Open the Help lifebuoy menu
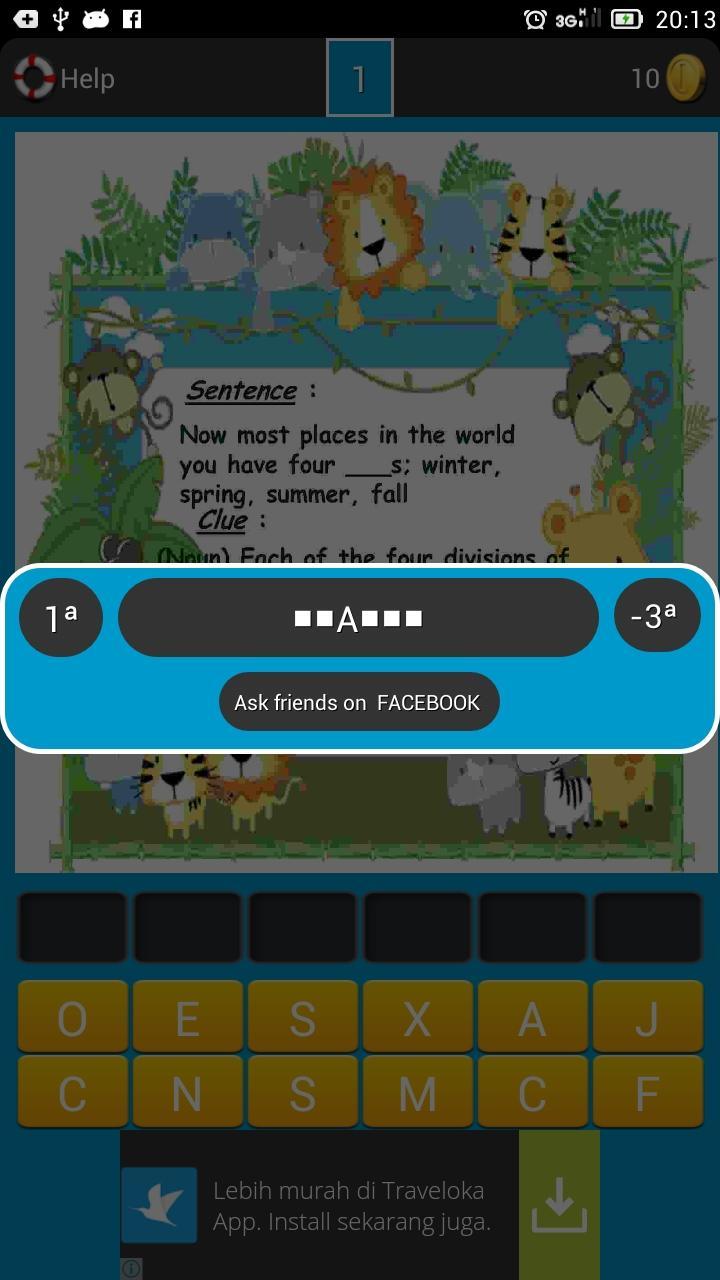Viewport: 720px width, 1280px height. coord(64,78)
